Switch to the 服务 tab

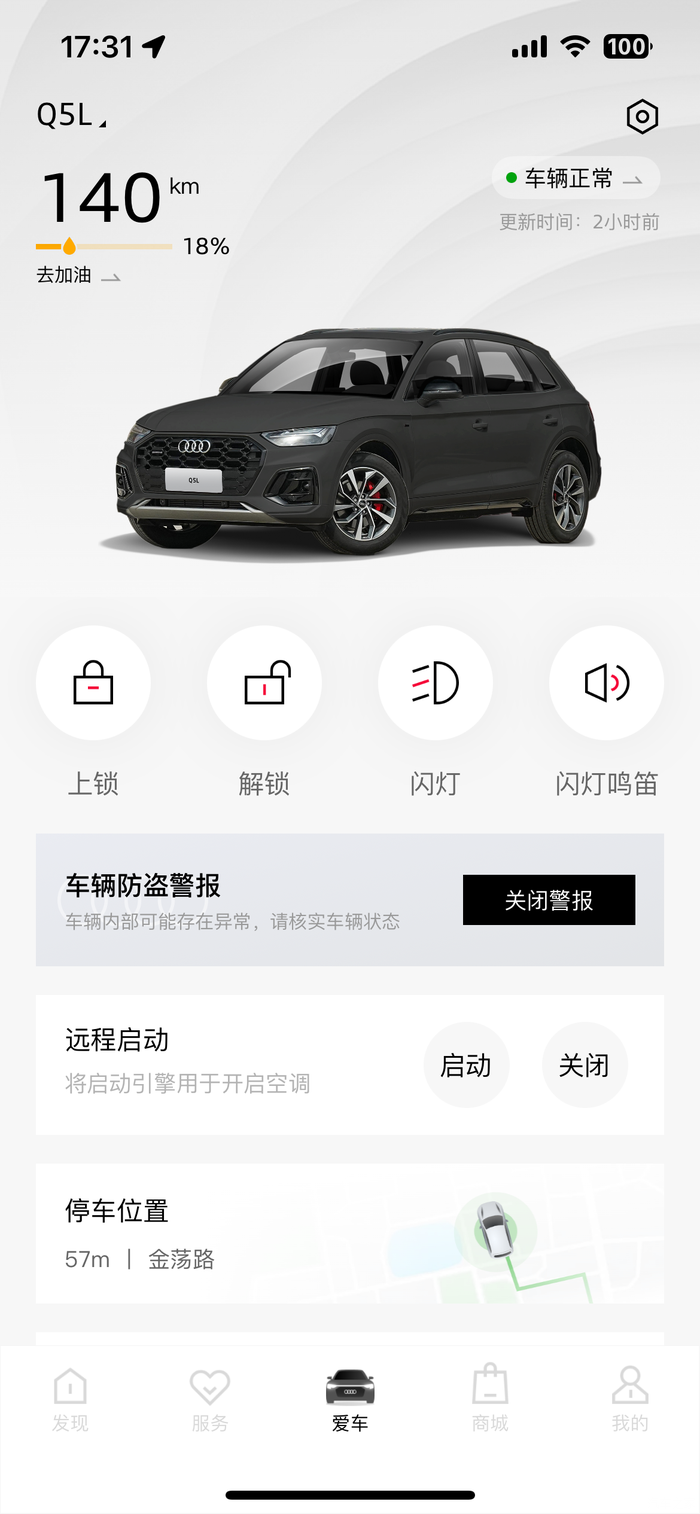click(x=210, y=1400)
